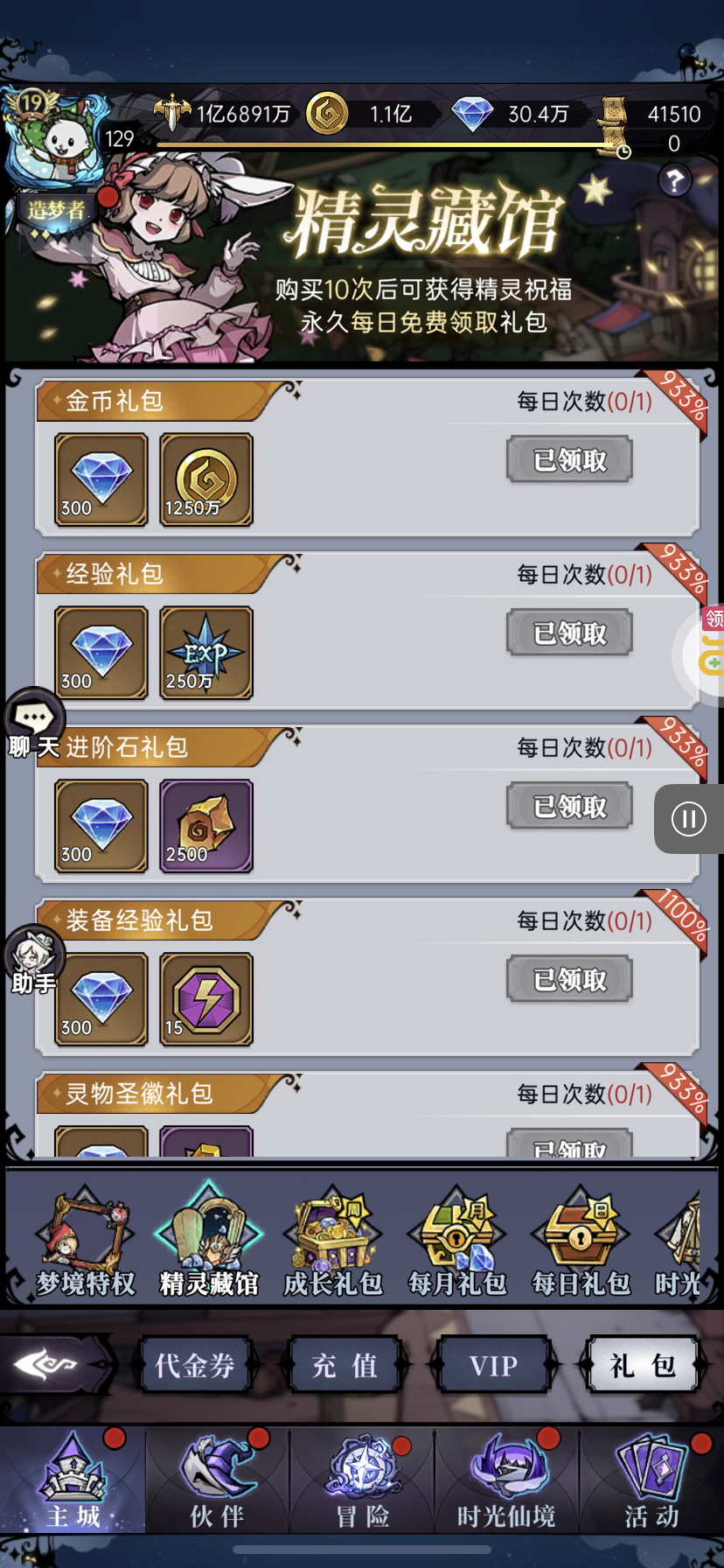Tap 已领取 button in 经验礼包
This screenshot has width=724, height=1568.
(x=569, y=633)
